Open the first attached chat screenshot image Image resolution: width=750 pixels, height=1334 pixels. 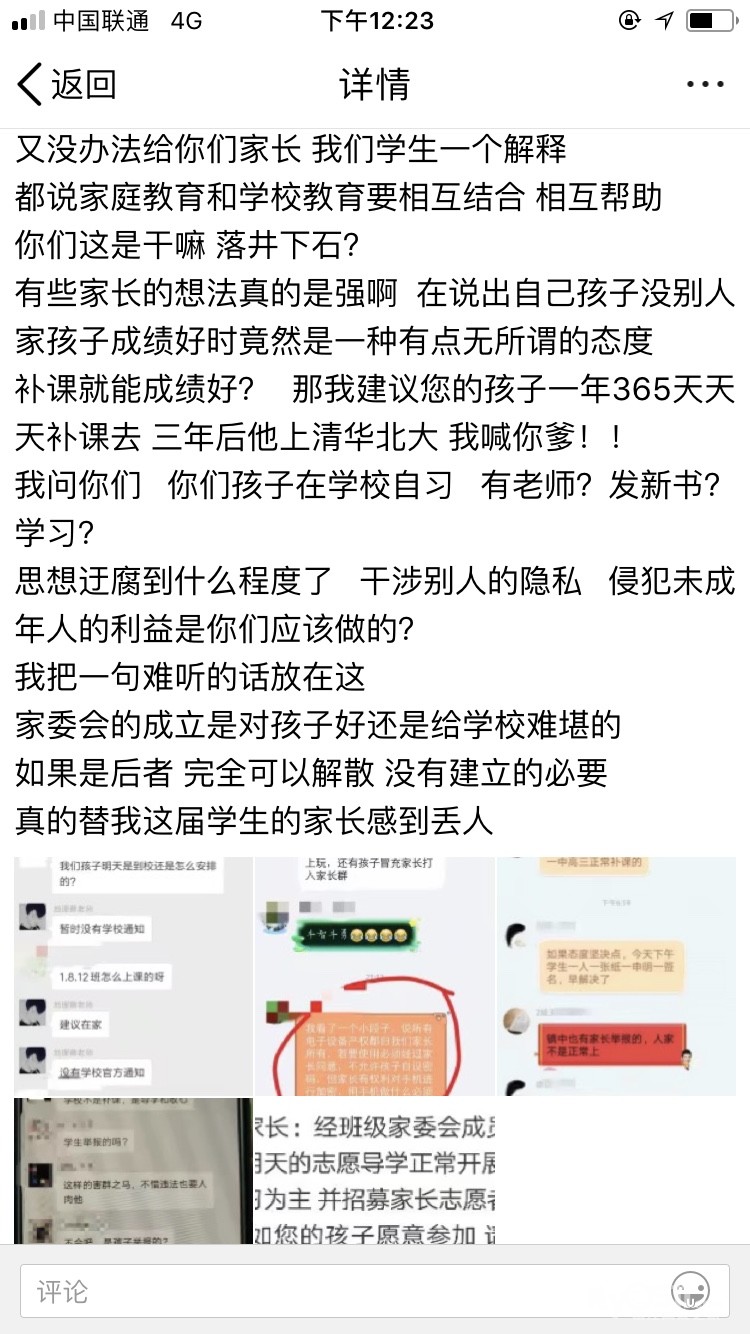point(133,975)
